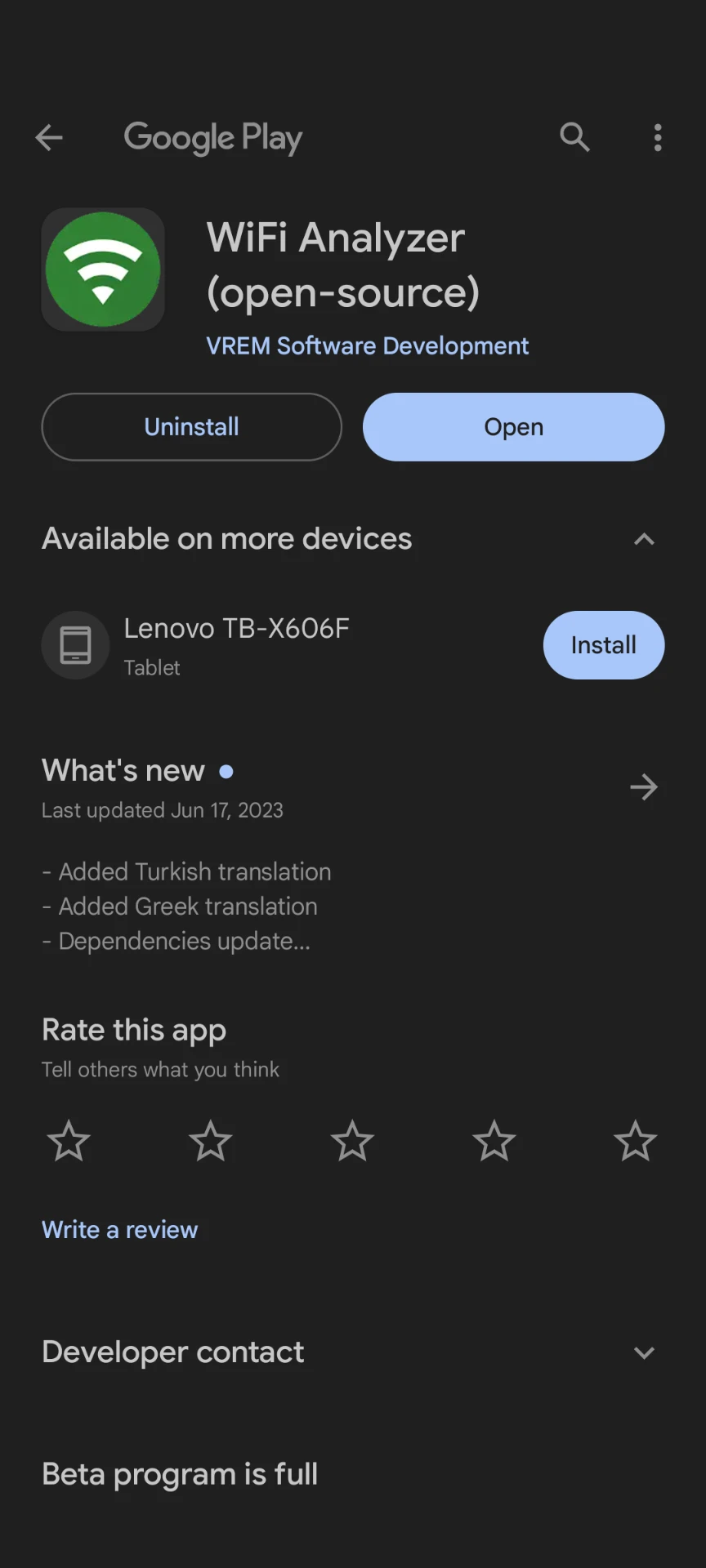Install on Lenovo TB-X606F tablet
This screenshot has height=1568, width=706.
[603, 645]
